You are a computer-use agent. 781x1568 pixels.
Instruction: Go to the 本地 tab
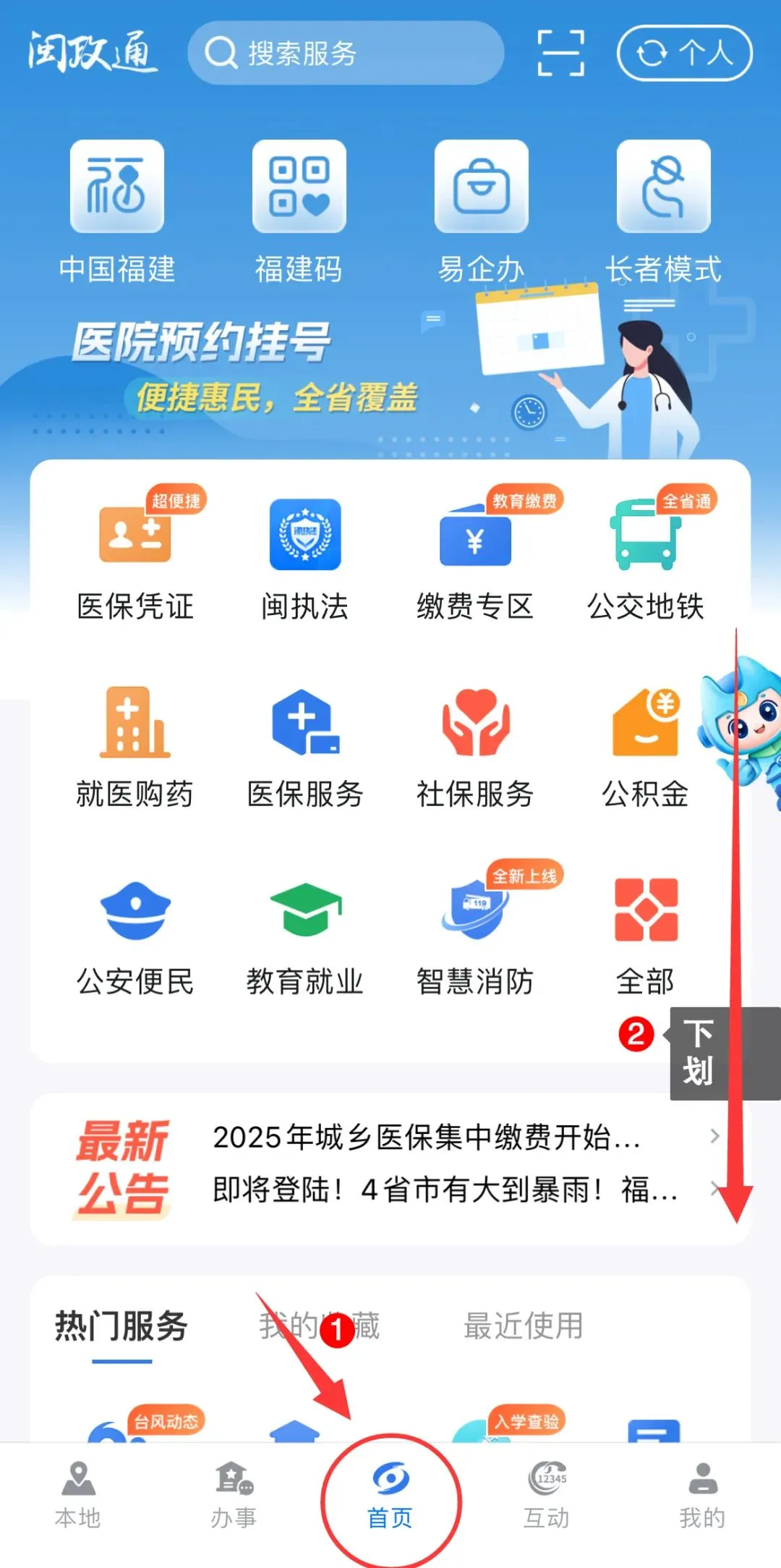[x=78, y=1495]
